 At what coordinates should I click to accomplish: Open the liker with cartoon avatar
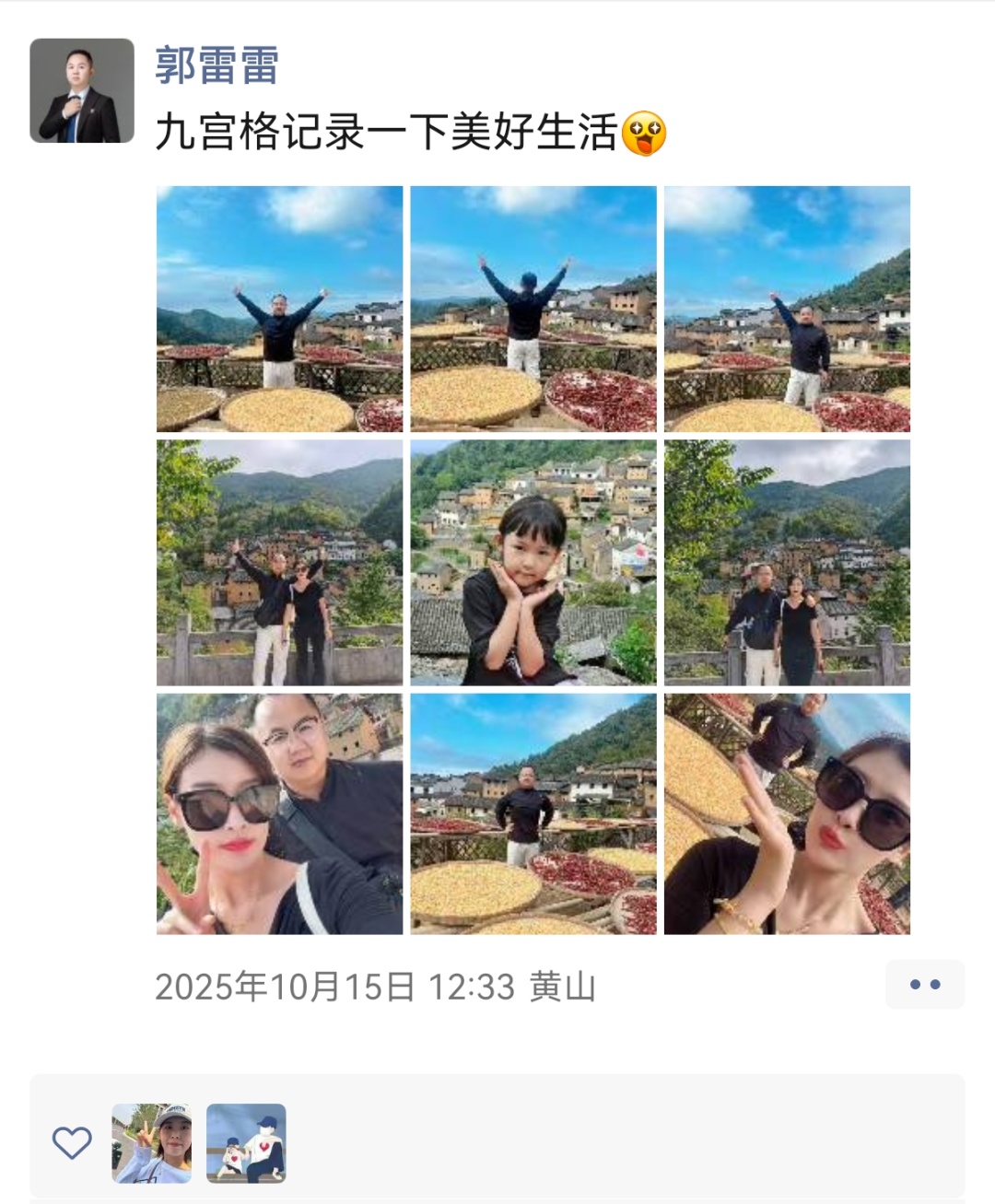click(246, 1143)
